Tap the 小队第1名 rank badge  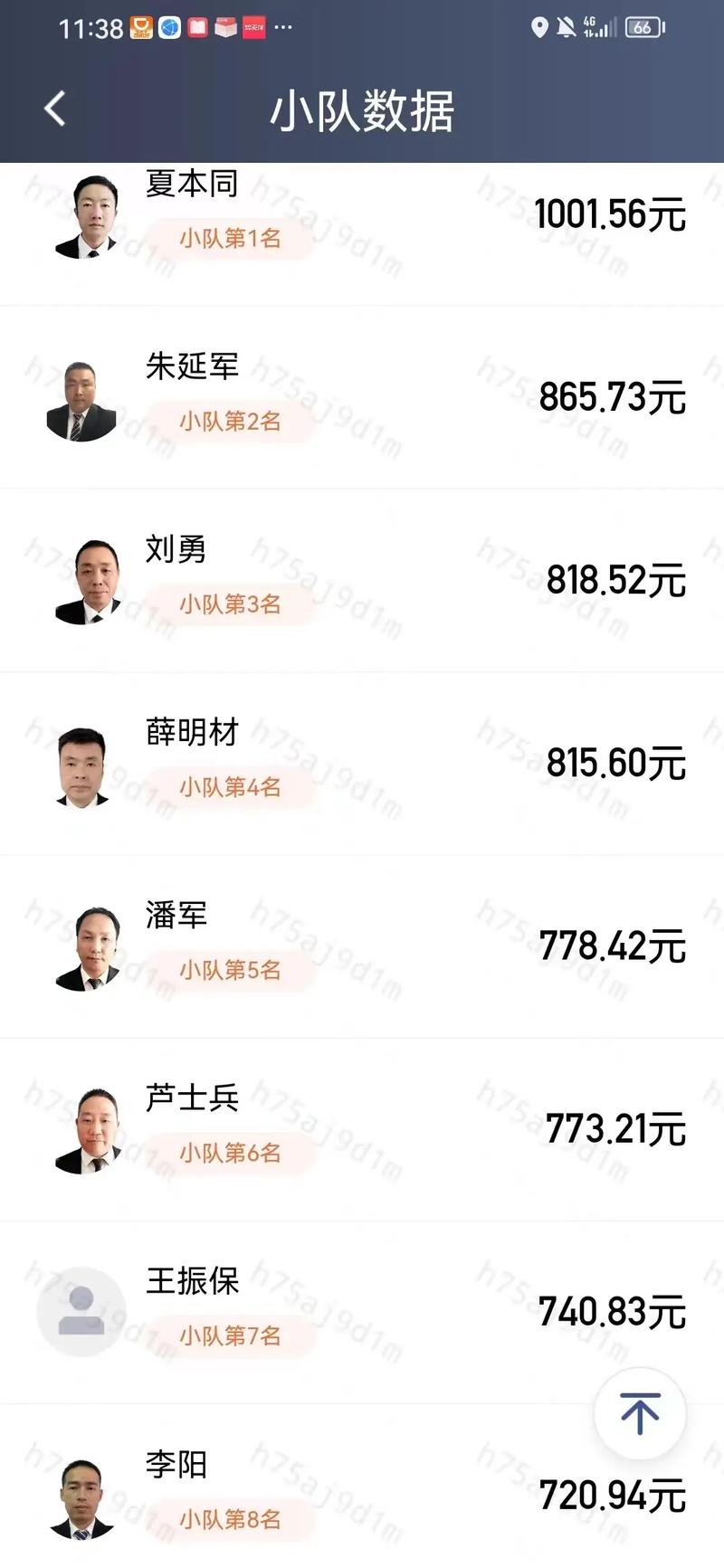(230, 238)
